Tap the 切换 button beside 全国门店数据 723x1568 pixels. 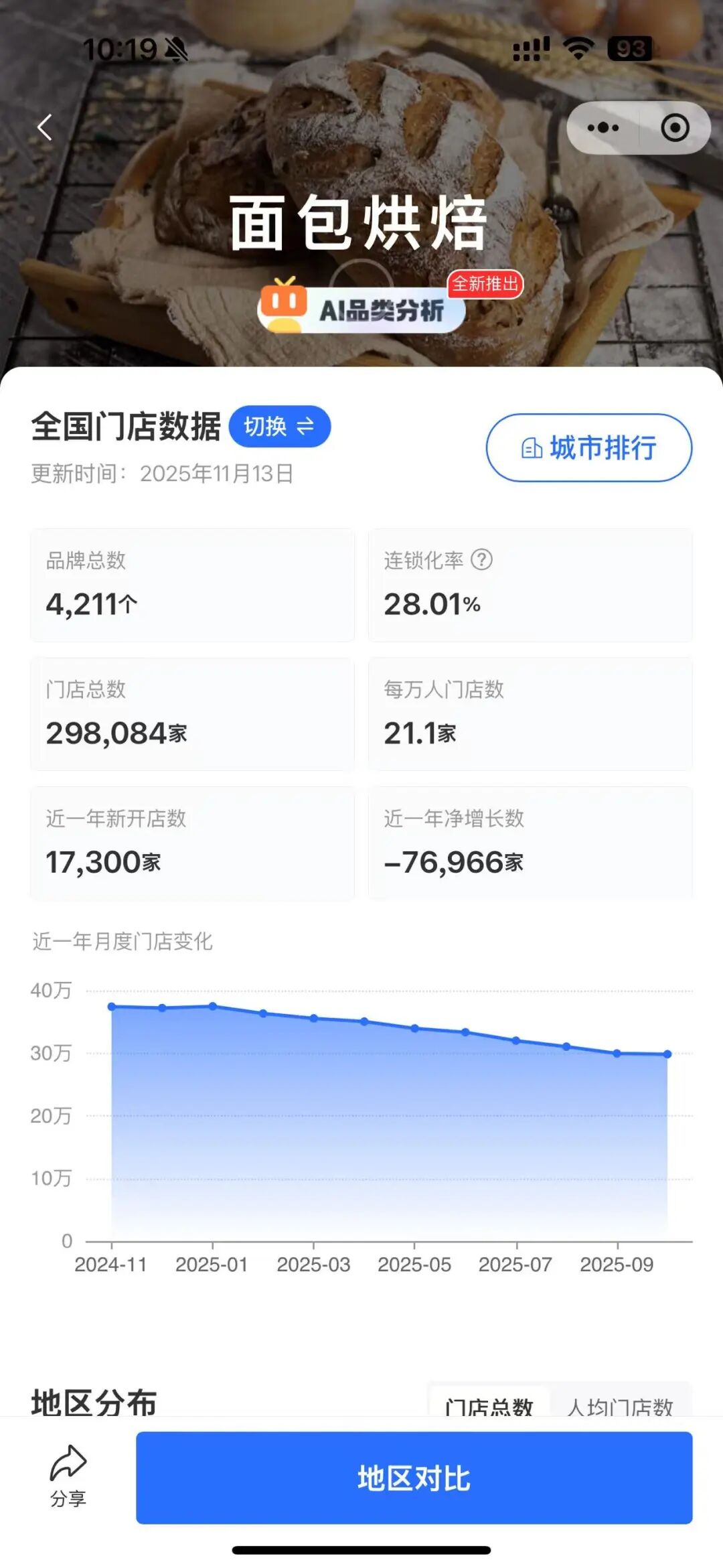280,427
